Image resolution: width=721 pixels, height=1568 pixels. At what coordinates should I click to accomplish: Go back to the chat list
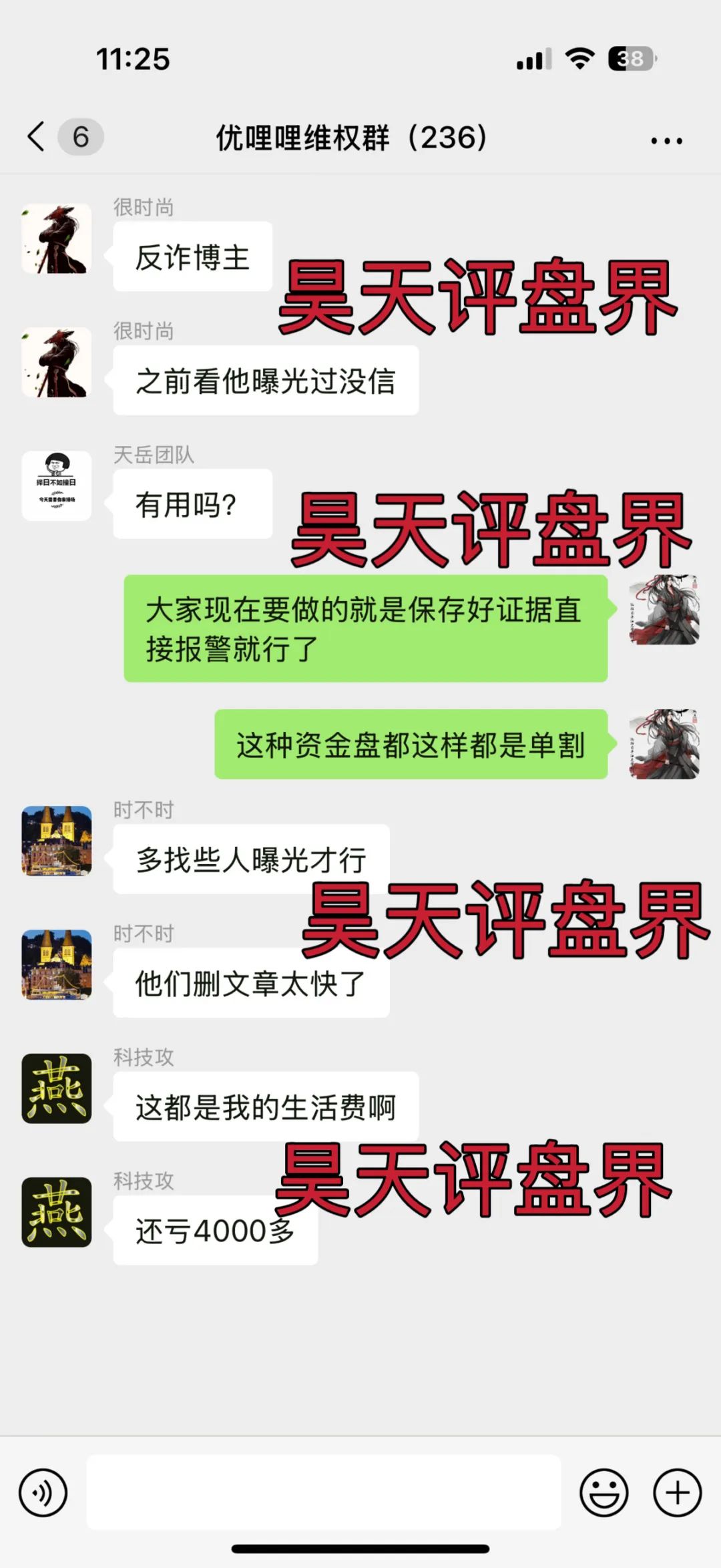click(37, 137)
